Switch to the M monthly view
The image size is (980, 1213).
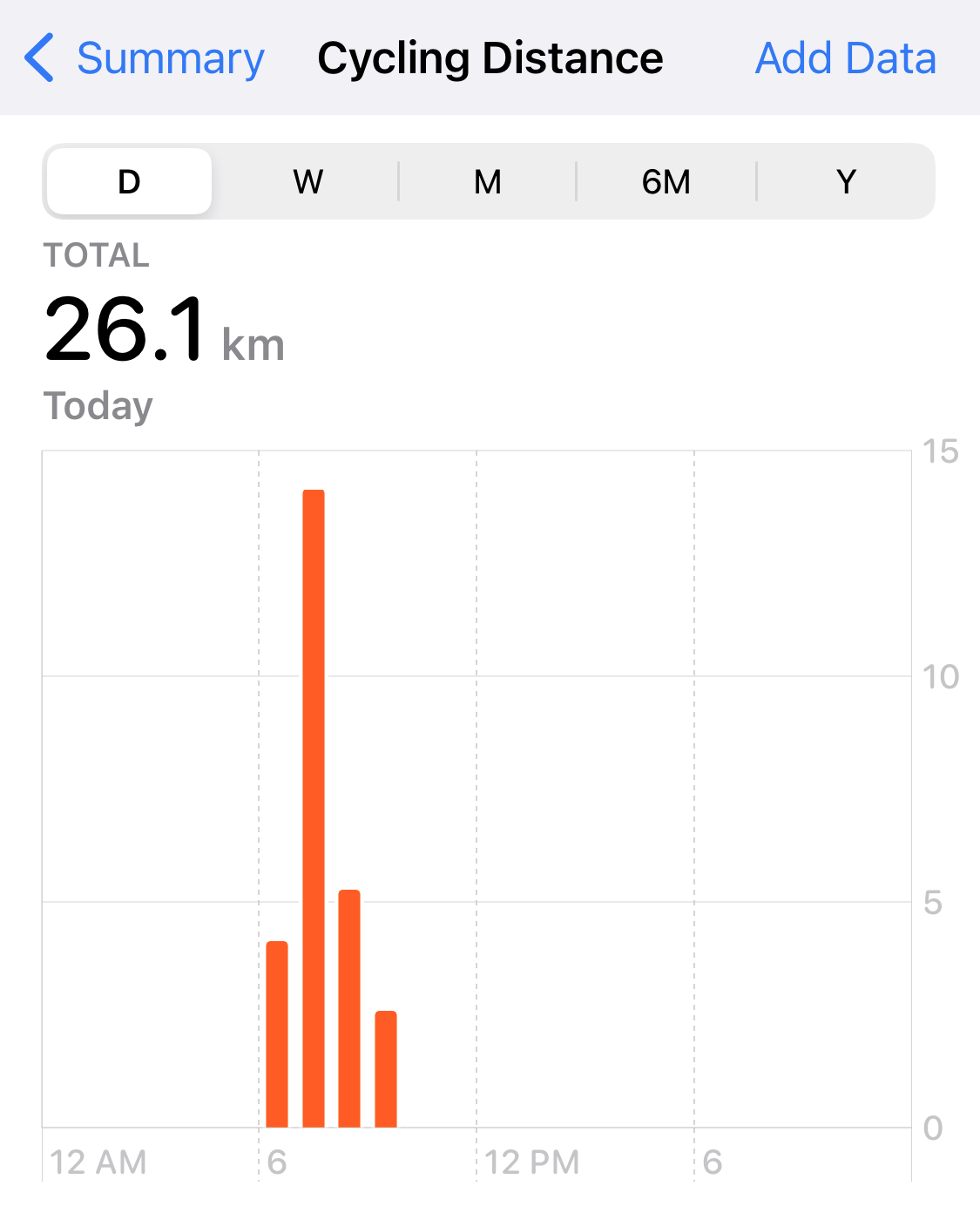pyautogui.click(x=488, y=182)
